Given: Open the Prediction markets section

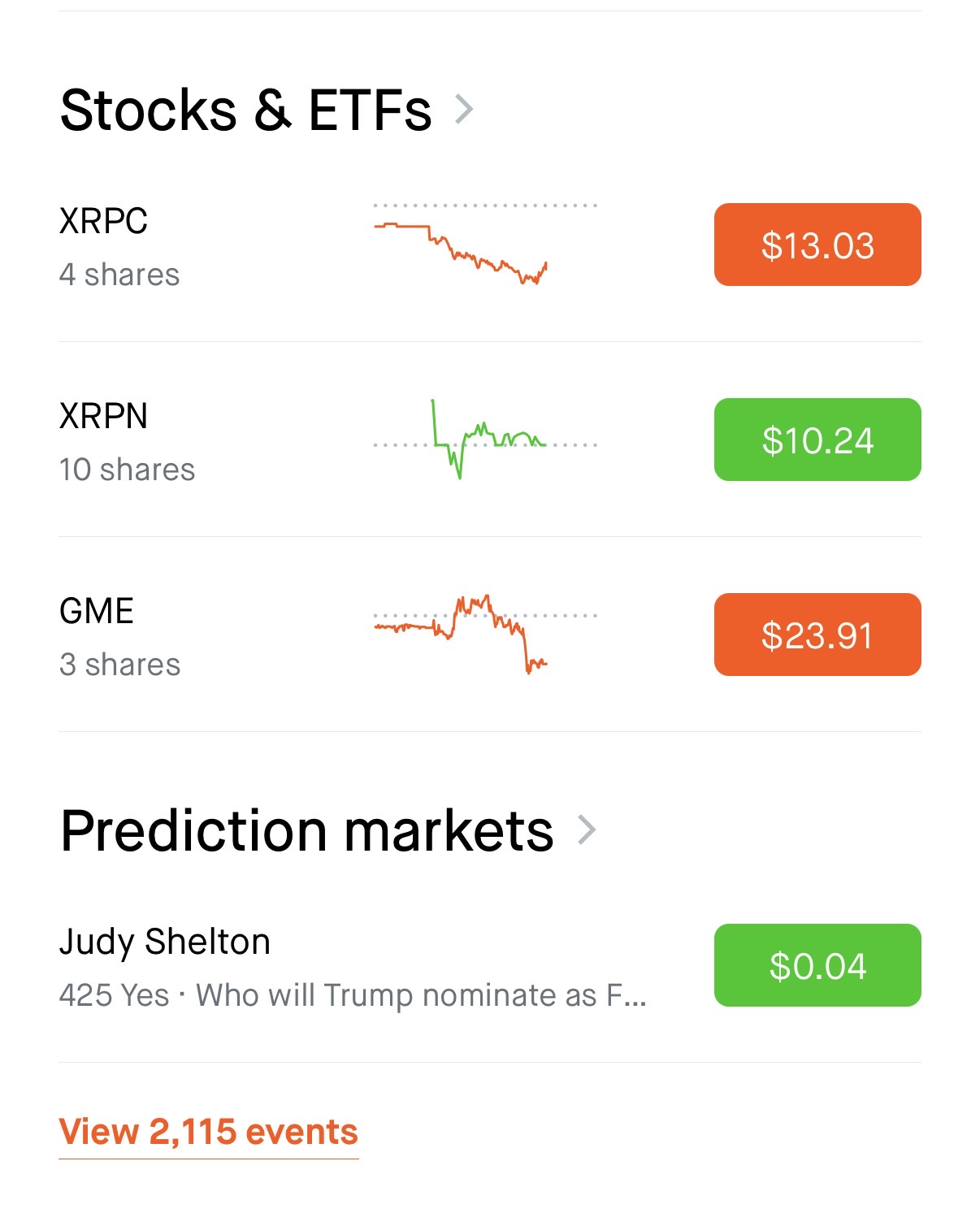Looking at the screenshot, I should click(327, 830).
